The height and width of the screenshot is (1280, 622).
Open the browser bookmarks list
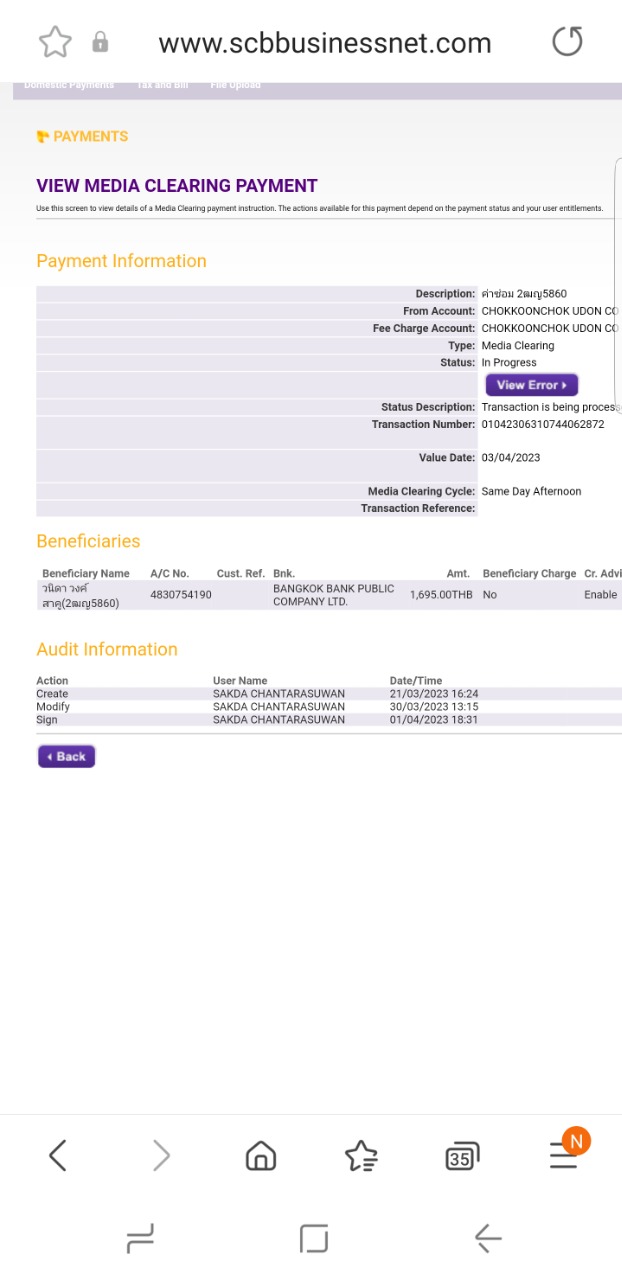[x=361, y=1156]
